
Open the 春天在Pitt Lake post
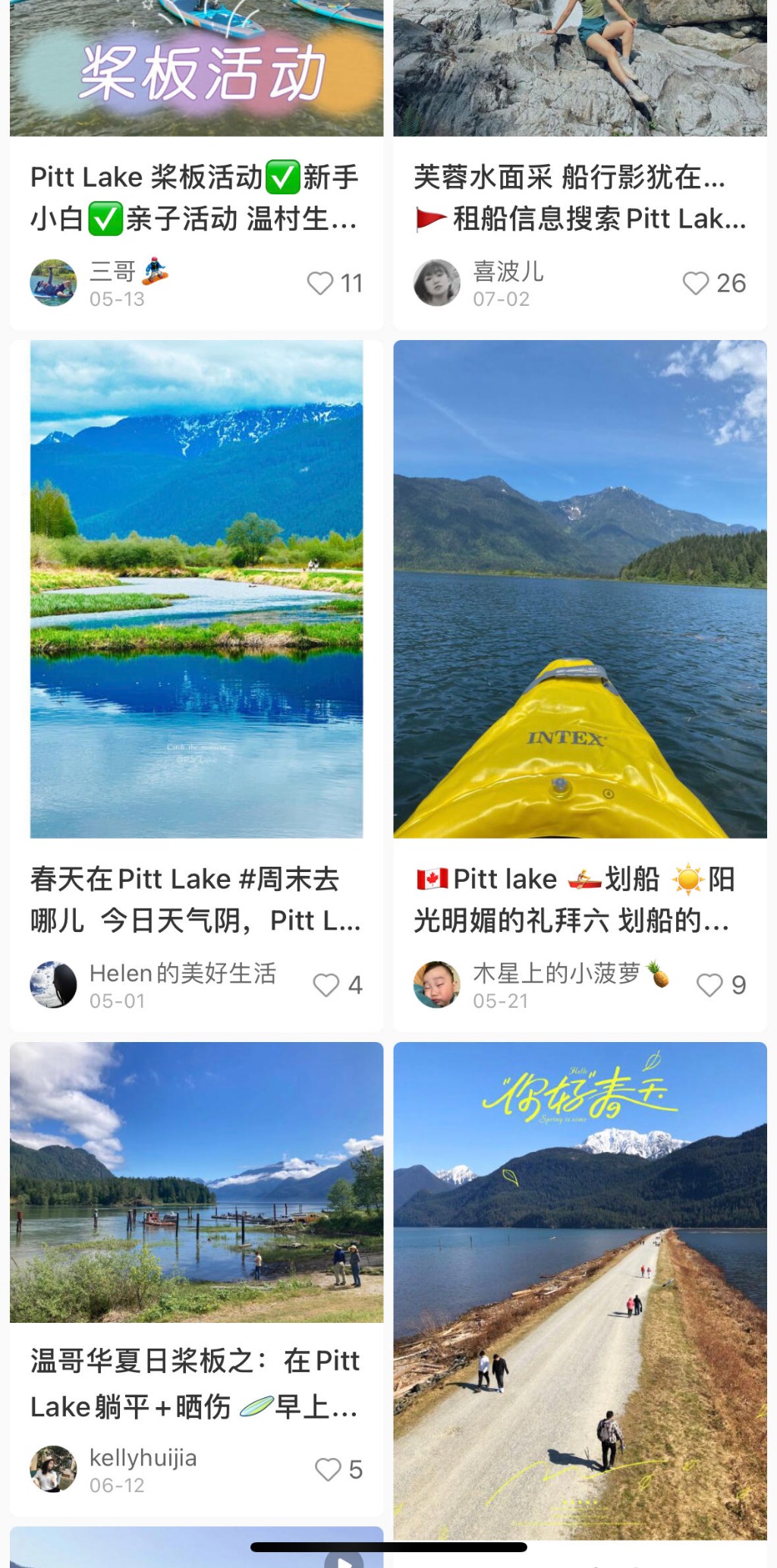196,589
